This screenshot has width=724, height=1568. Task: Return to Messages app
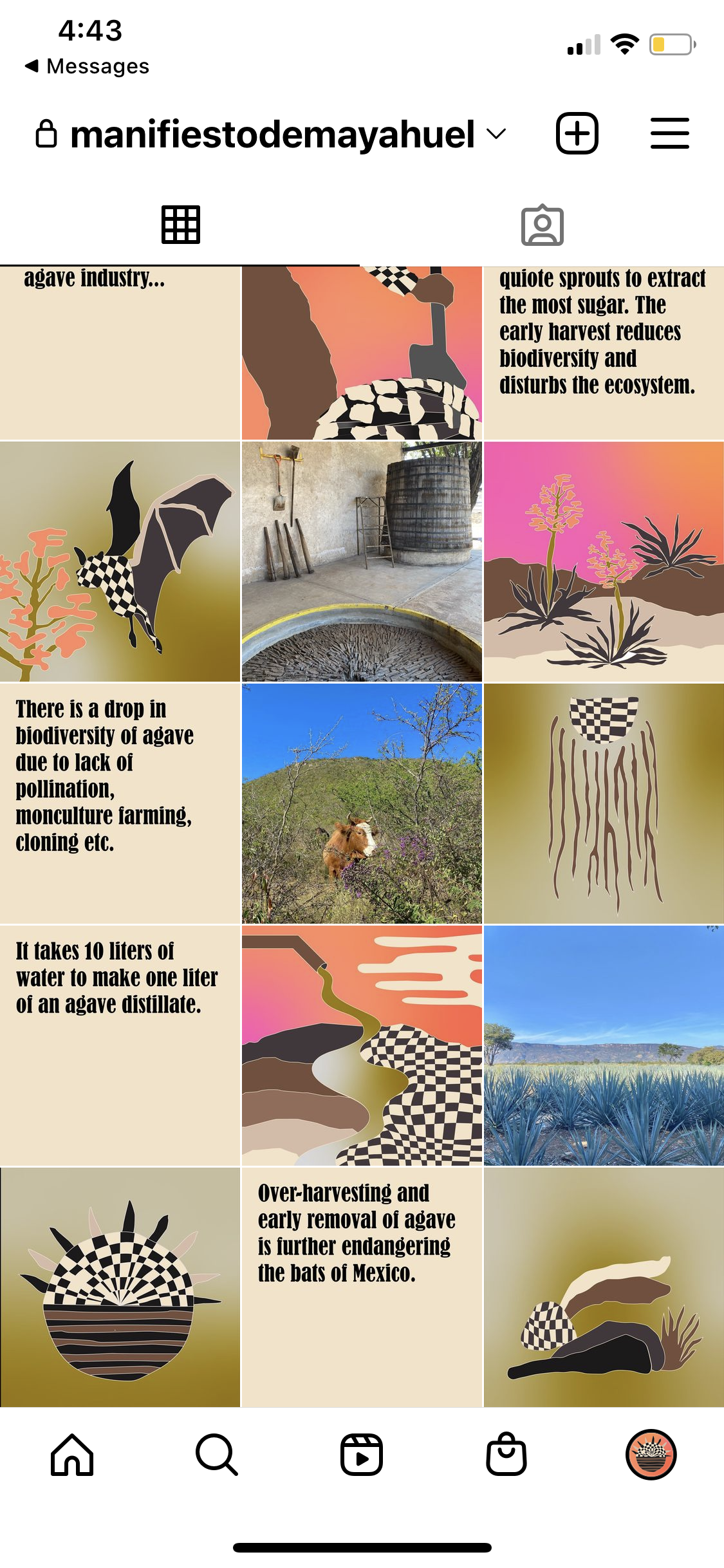tap(87, 66)
